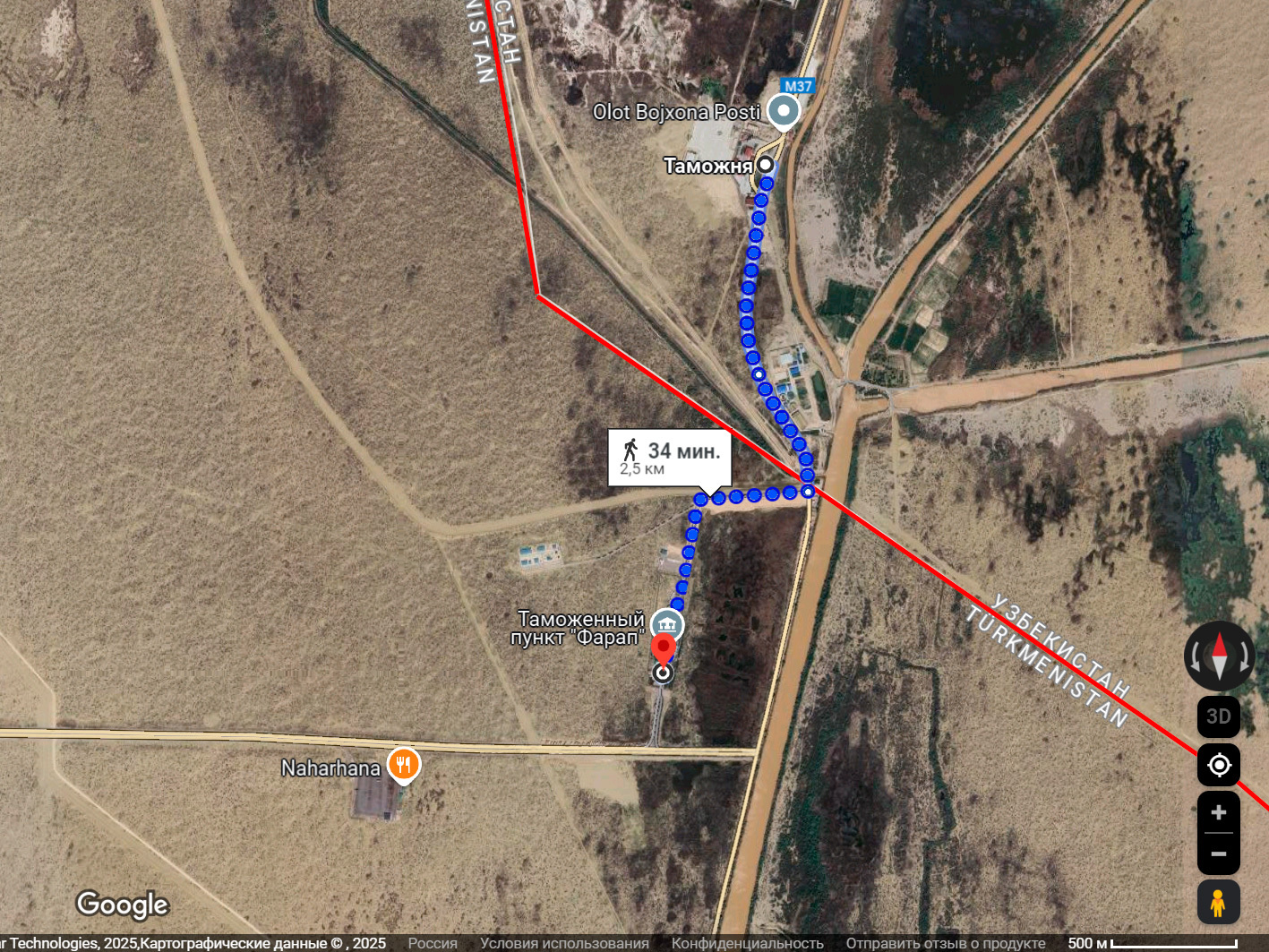Tap the red destination pin
1269x952 pixels.
click(663, 649)
